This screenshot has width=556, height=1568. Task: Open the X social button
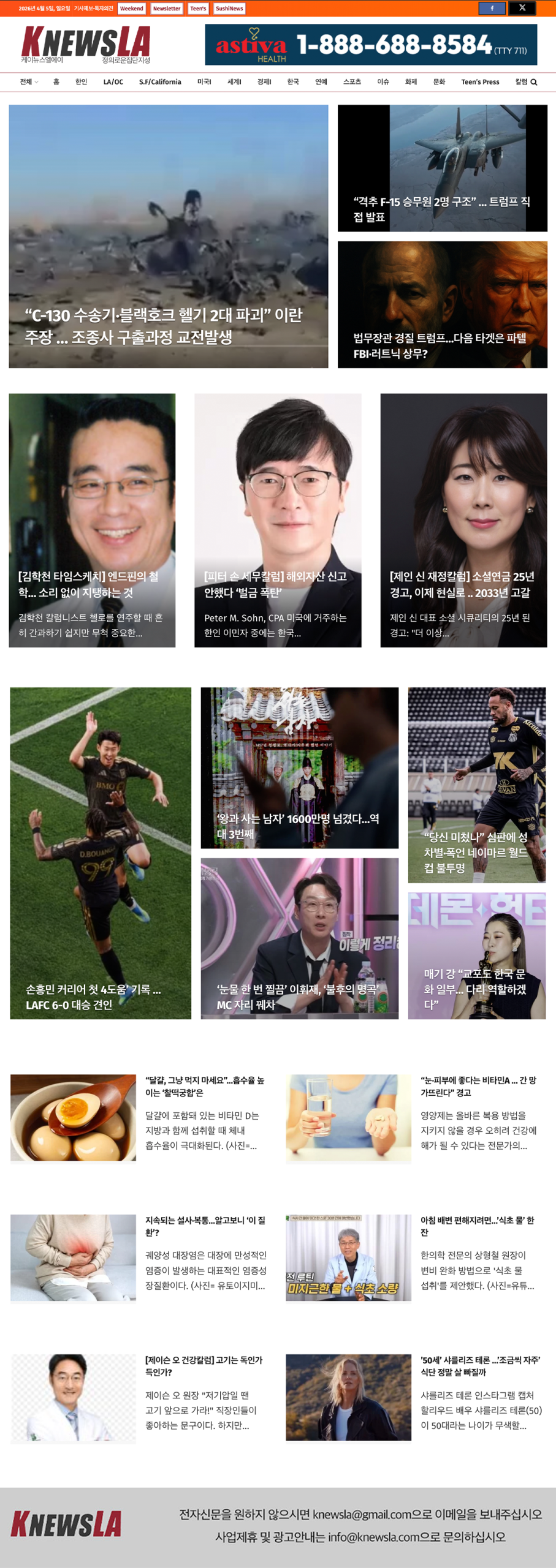tap(522, 8)
